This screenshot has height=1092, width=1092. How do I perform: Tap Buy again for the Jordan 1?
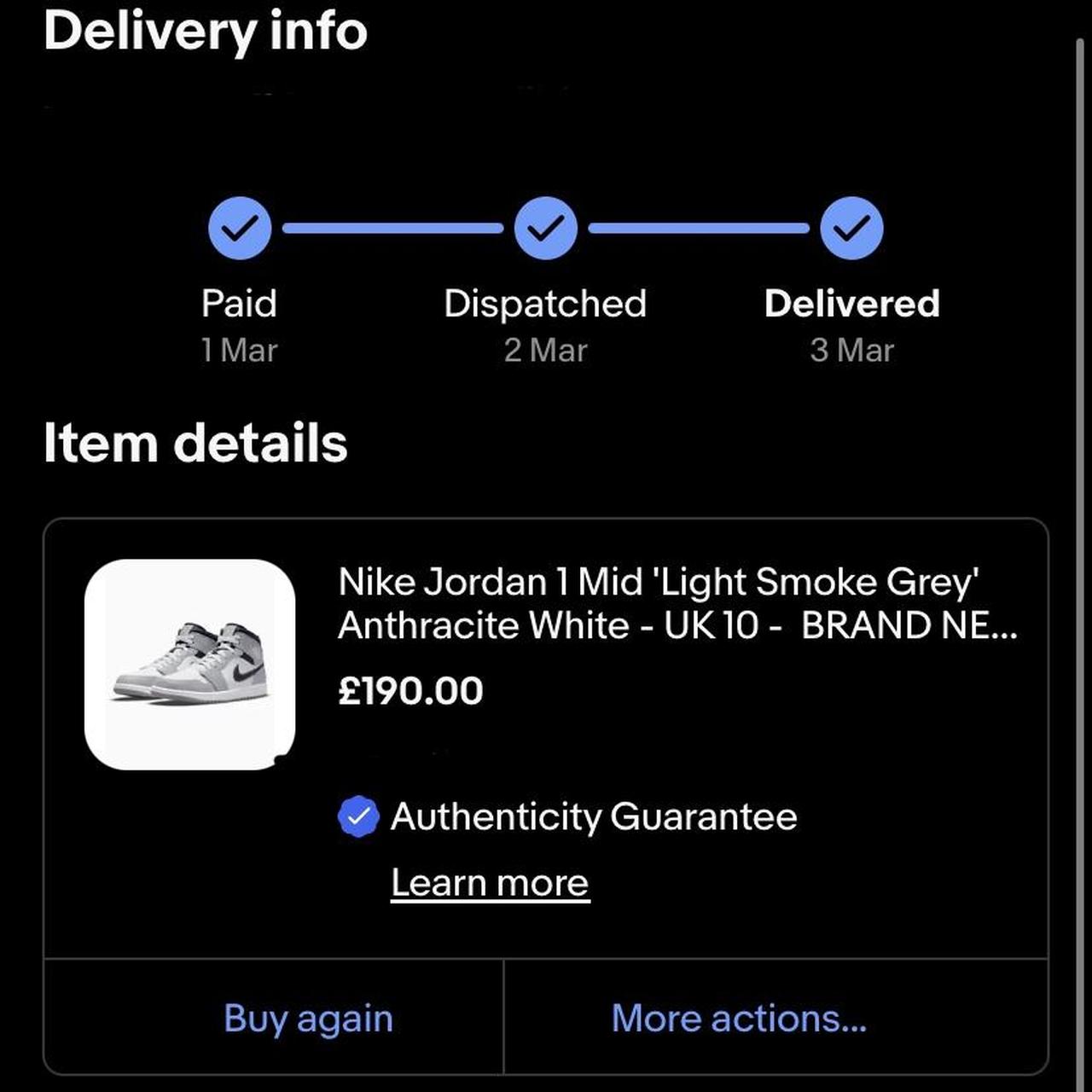click(308, 1018)
